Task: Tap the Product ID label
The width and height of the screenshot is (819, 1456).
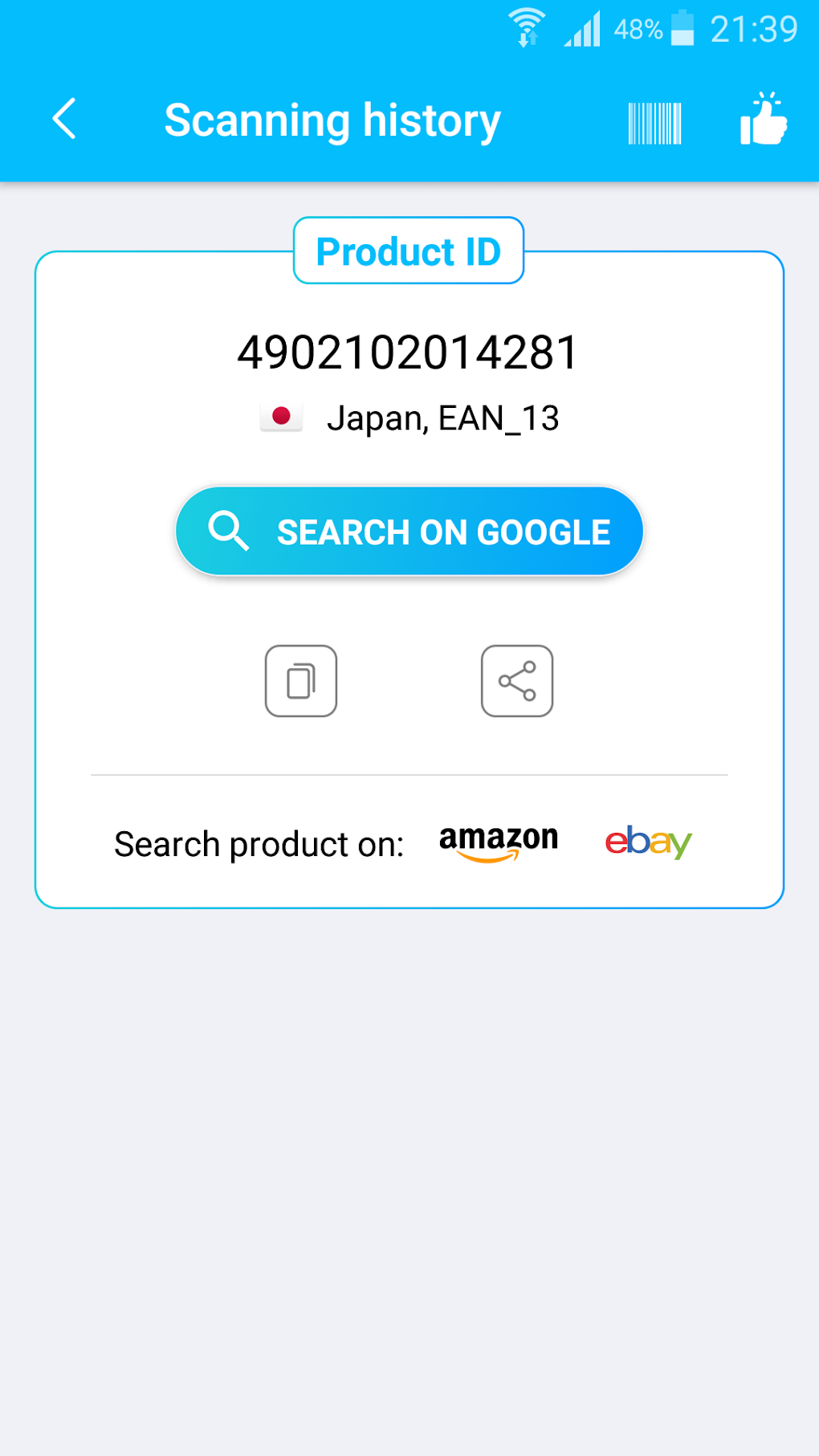Action: click(x=408, y=251)
